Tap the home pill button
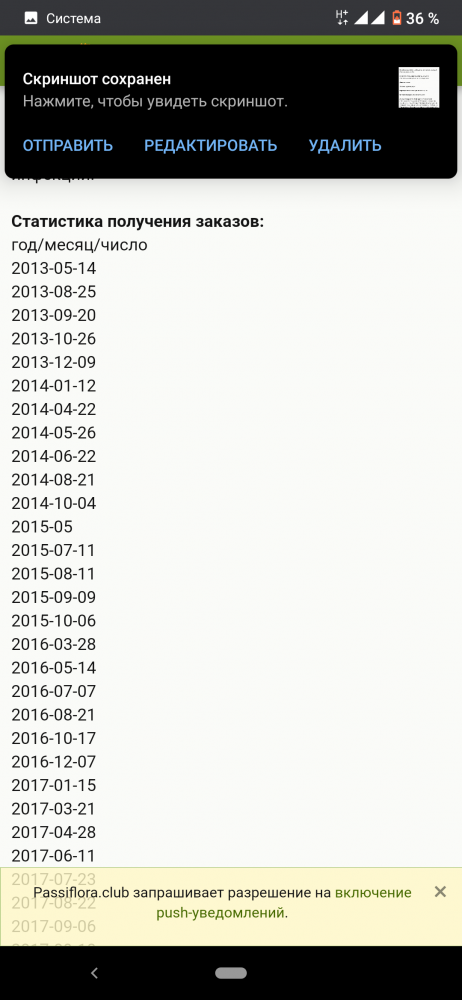The width and height of the screenshot is (462, 1000). pos(231,973)
